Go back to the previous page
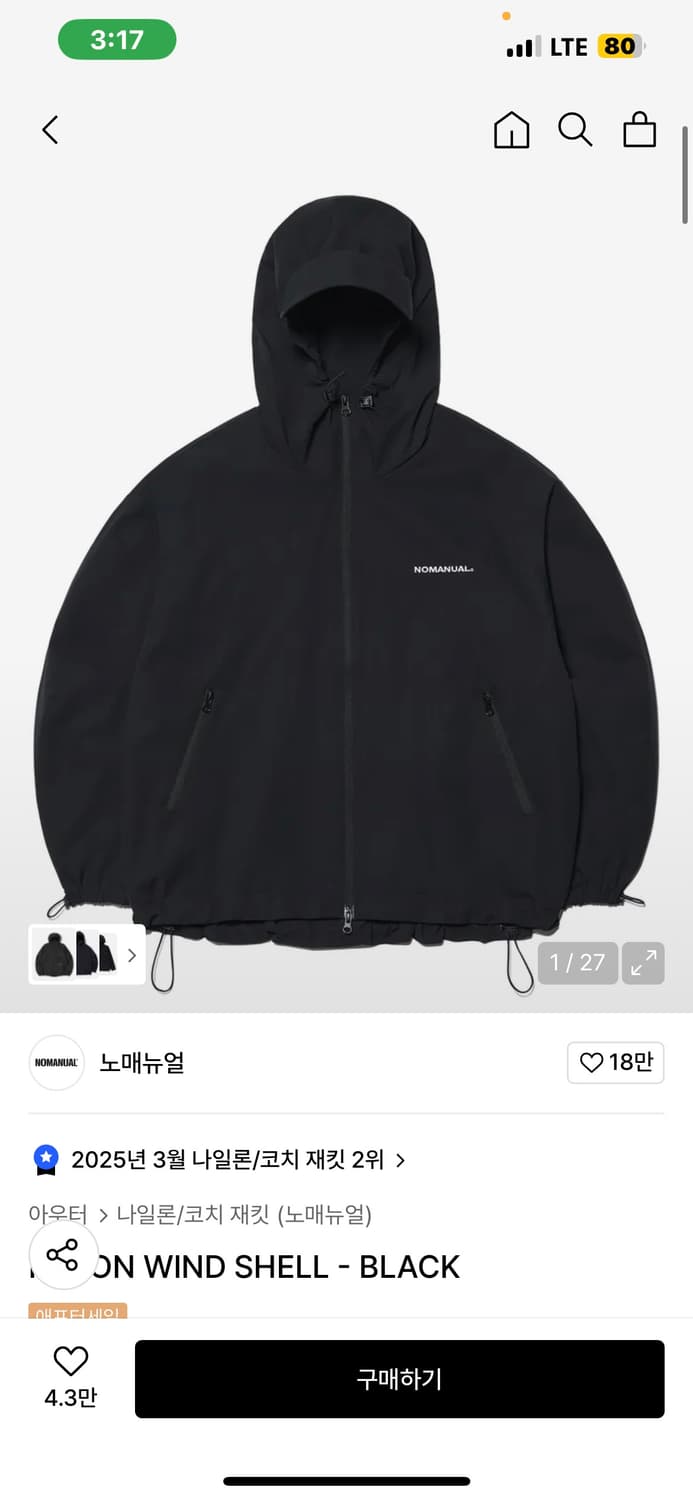Viewport: 693px width, 1500px height. pyautogui.click(x=51, y=130)
